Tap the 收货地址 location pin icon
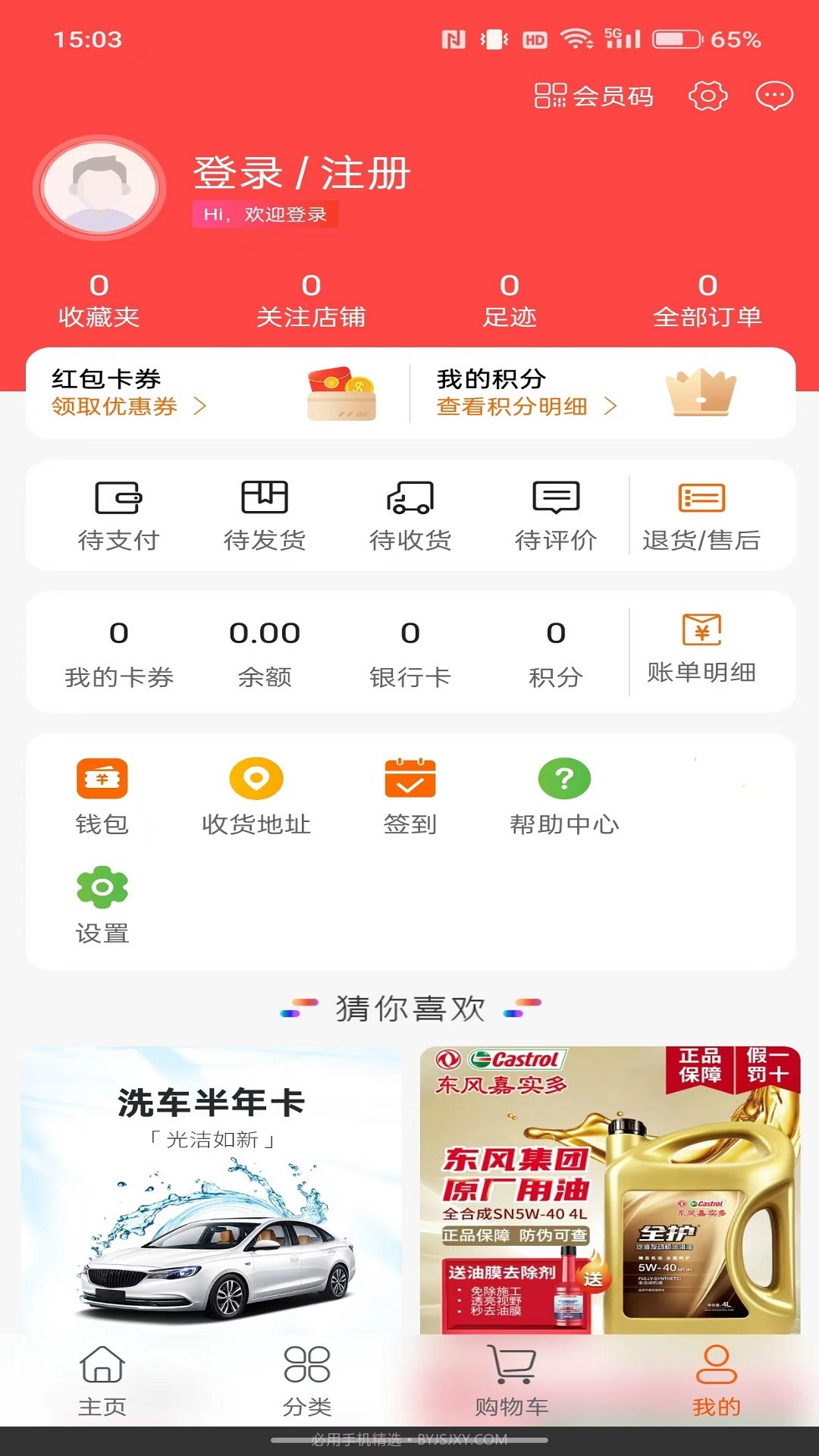819x1456 pixels. (256, 779)
